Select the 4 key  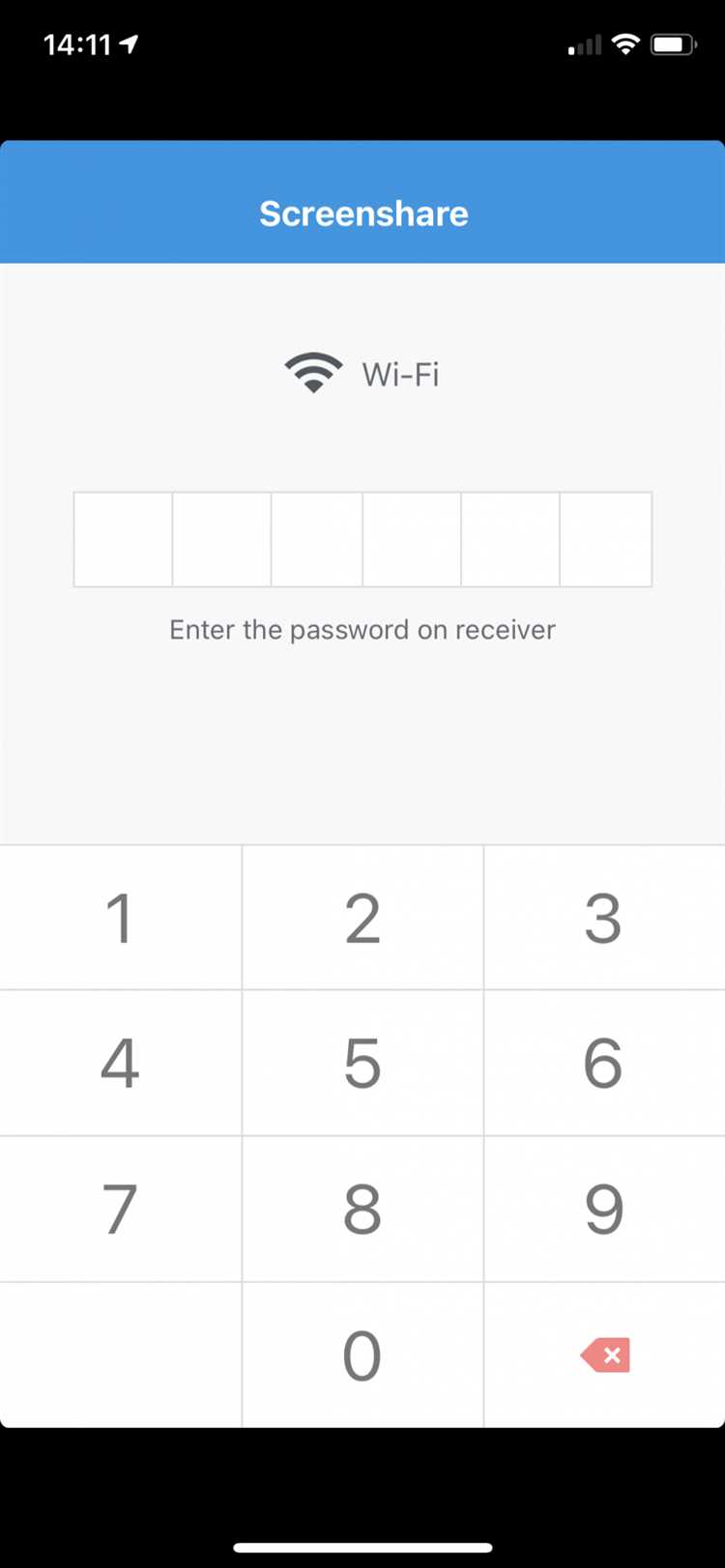click(x=120, y=1063)
